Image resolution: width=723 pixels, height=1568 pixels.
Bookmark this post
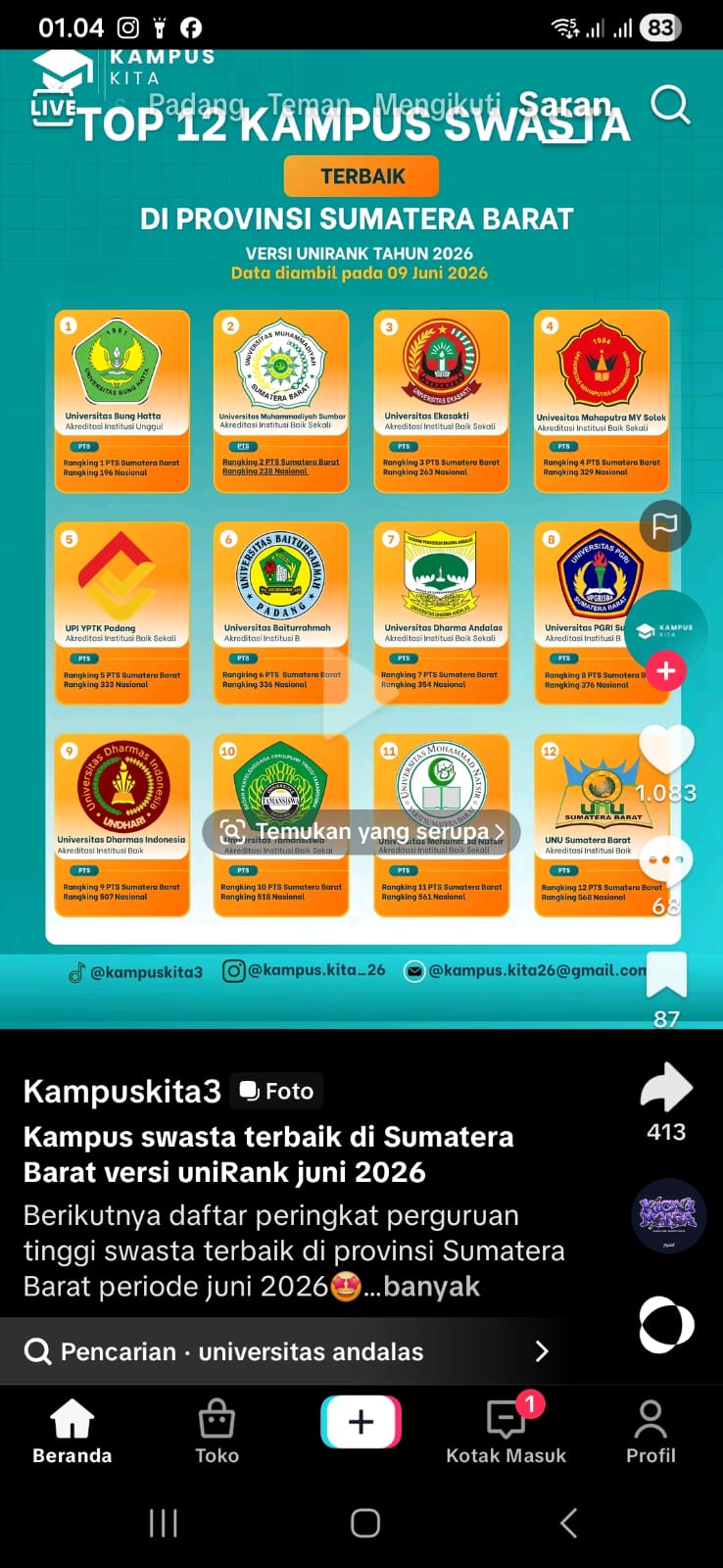click(666, 974)
